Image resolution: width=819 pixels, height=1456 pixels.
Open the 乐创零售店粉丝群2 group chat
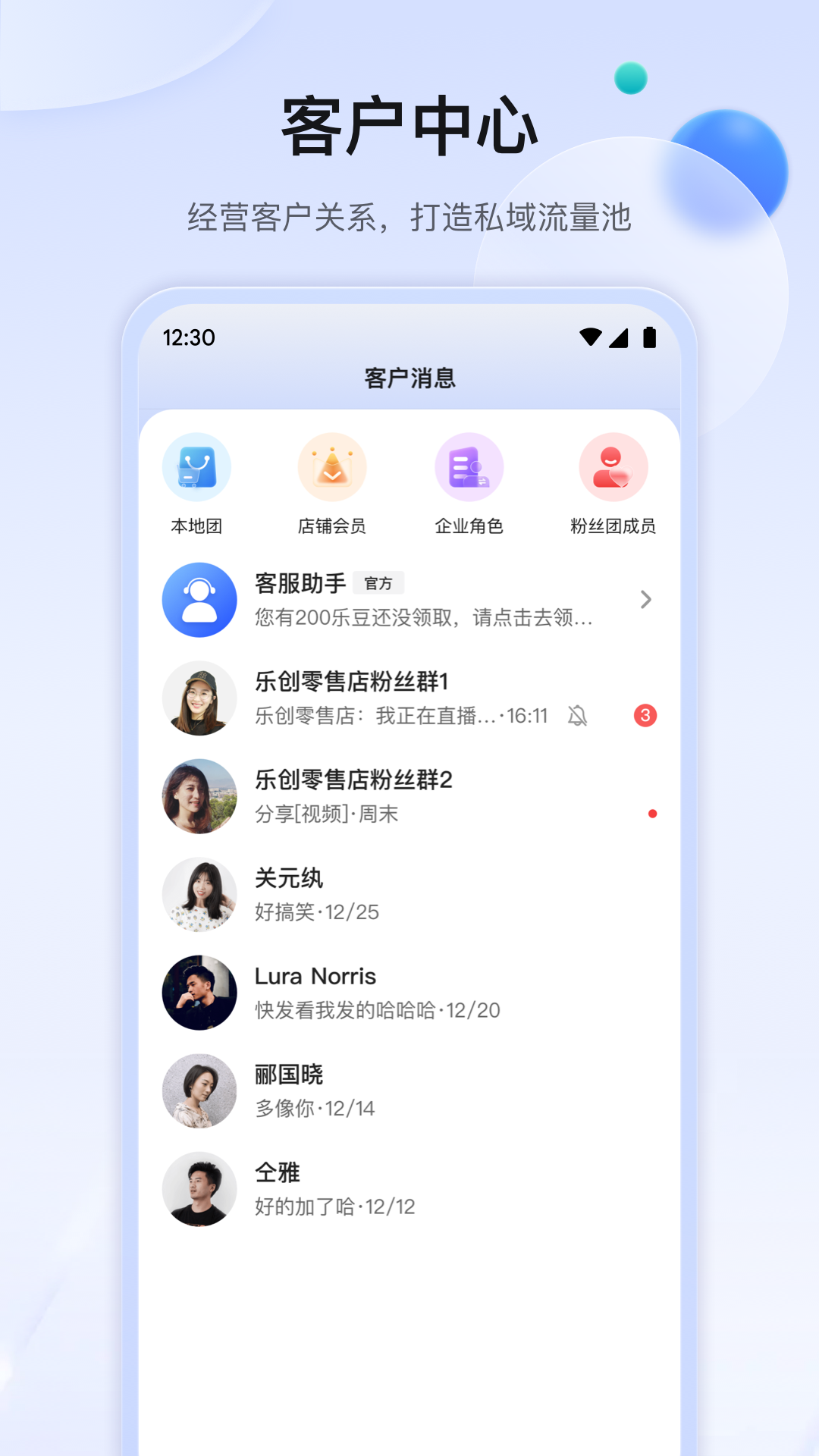point(409,795)
